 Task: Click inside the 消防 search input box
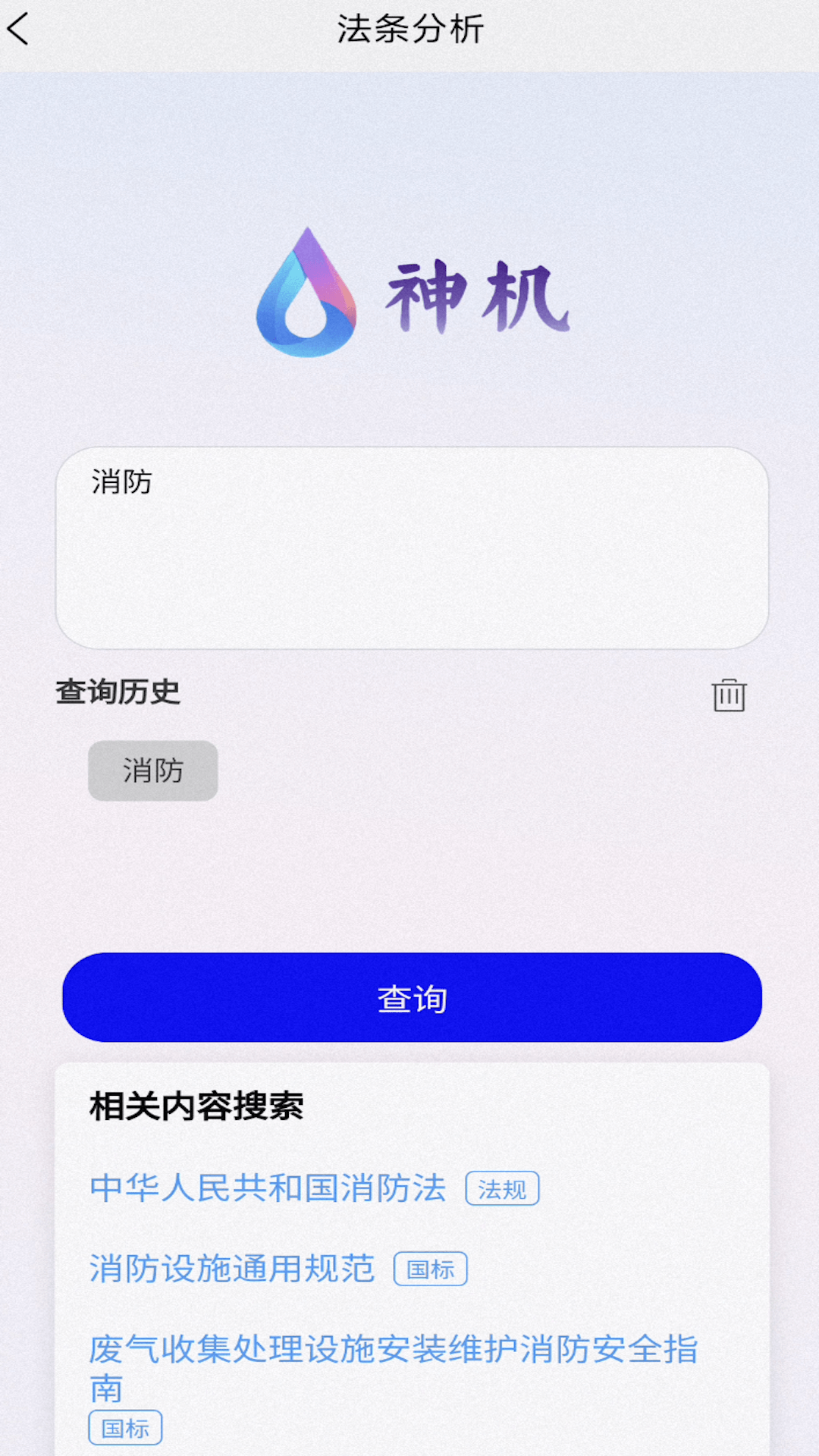click(x=409, y=546)
